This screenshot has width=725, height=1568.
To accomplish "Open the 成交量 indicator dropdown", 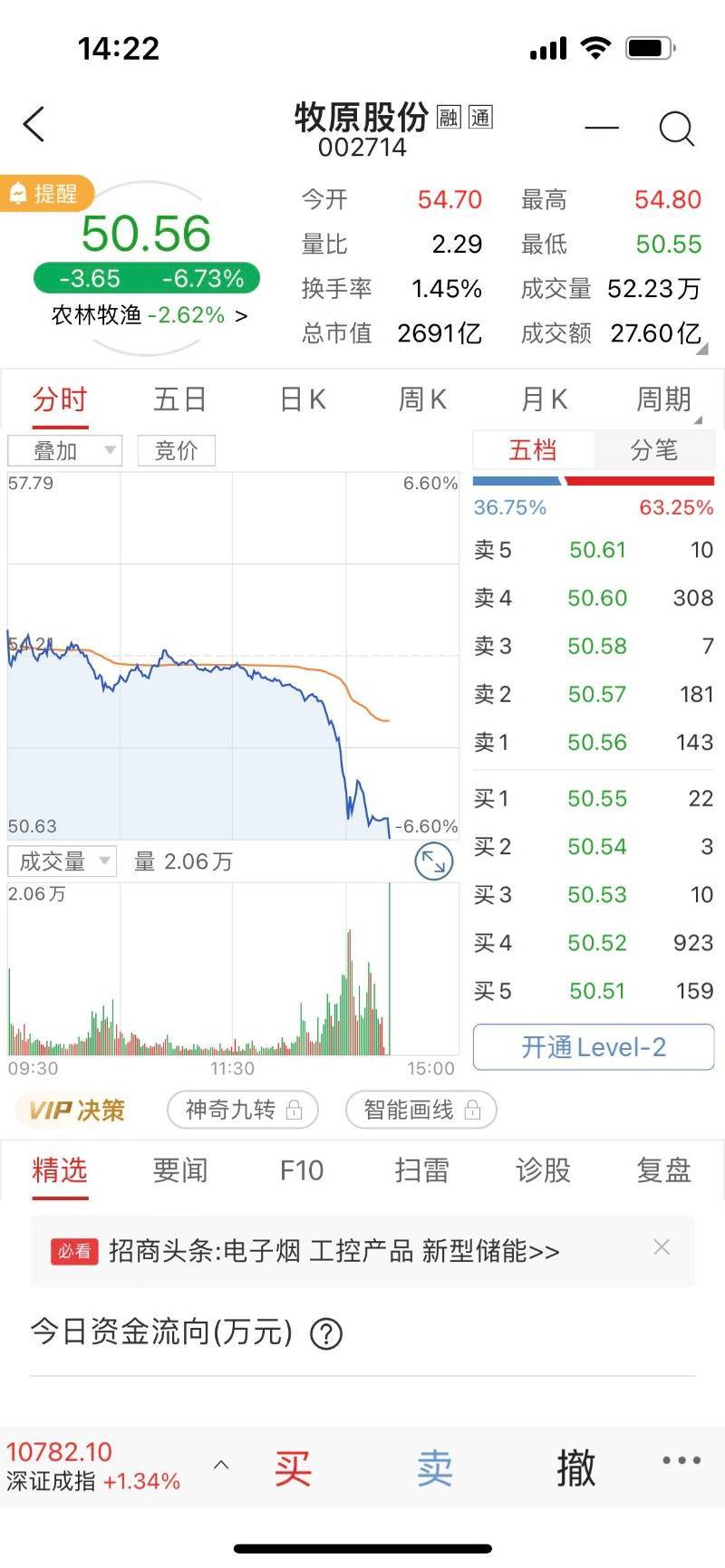I will click(x=62, y=861).
